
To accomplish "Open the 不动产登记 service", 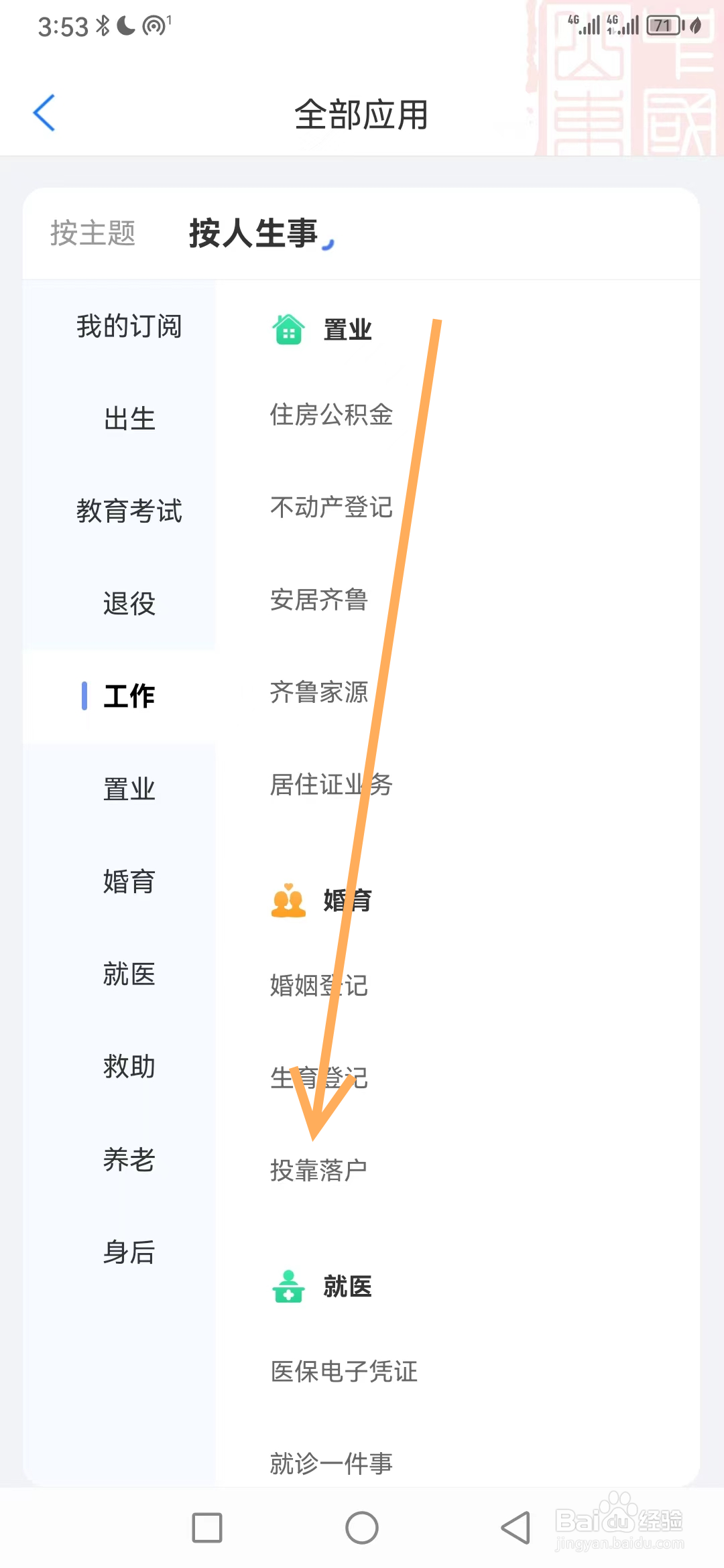I will click(331, 507).
